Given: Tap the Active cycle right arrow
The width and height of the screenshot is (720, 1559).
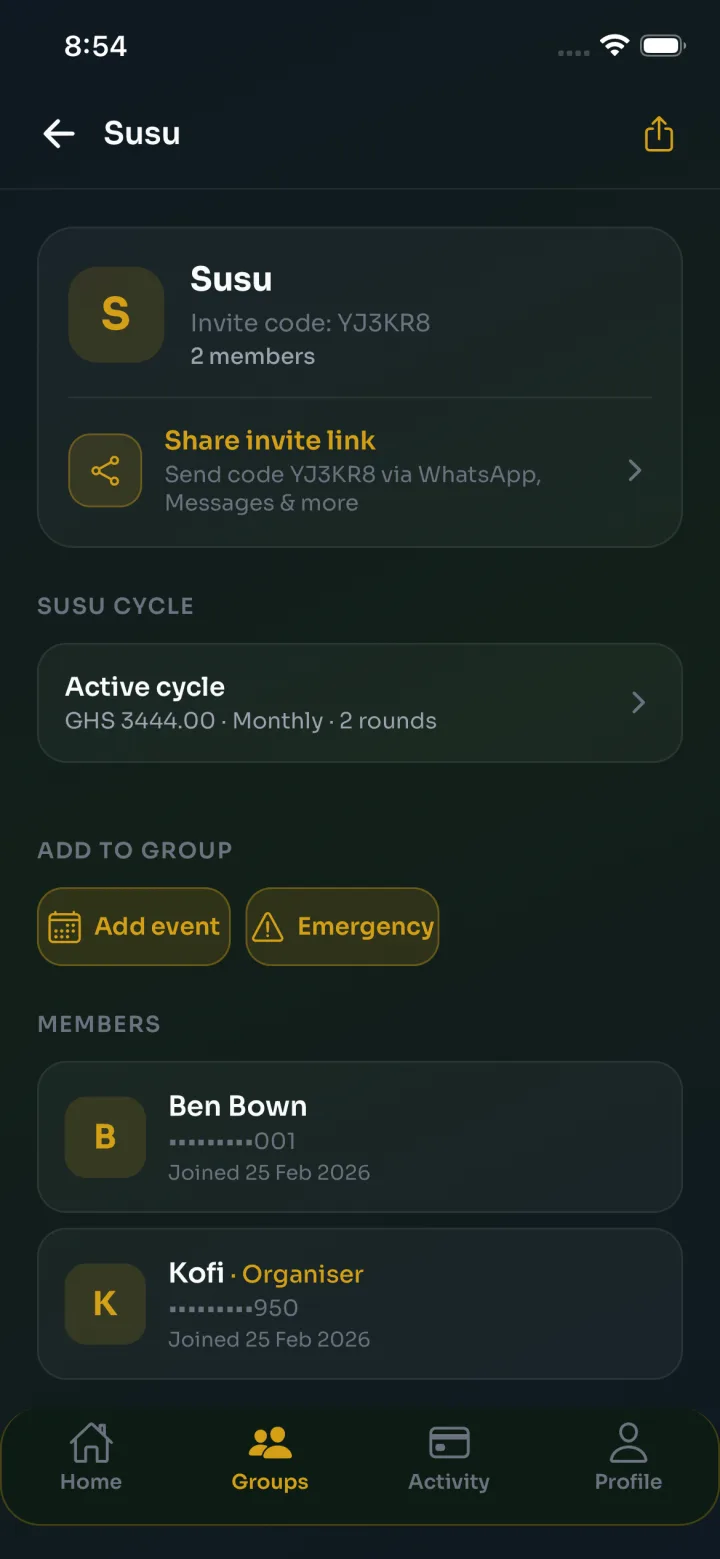Looking at the screenshot, I should (638, 702).
